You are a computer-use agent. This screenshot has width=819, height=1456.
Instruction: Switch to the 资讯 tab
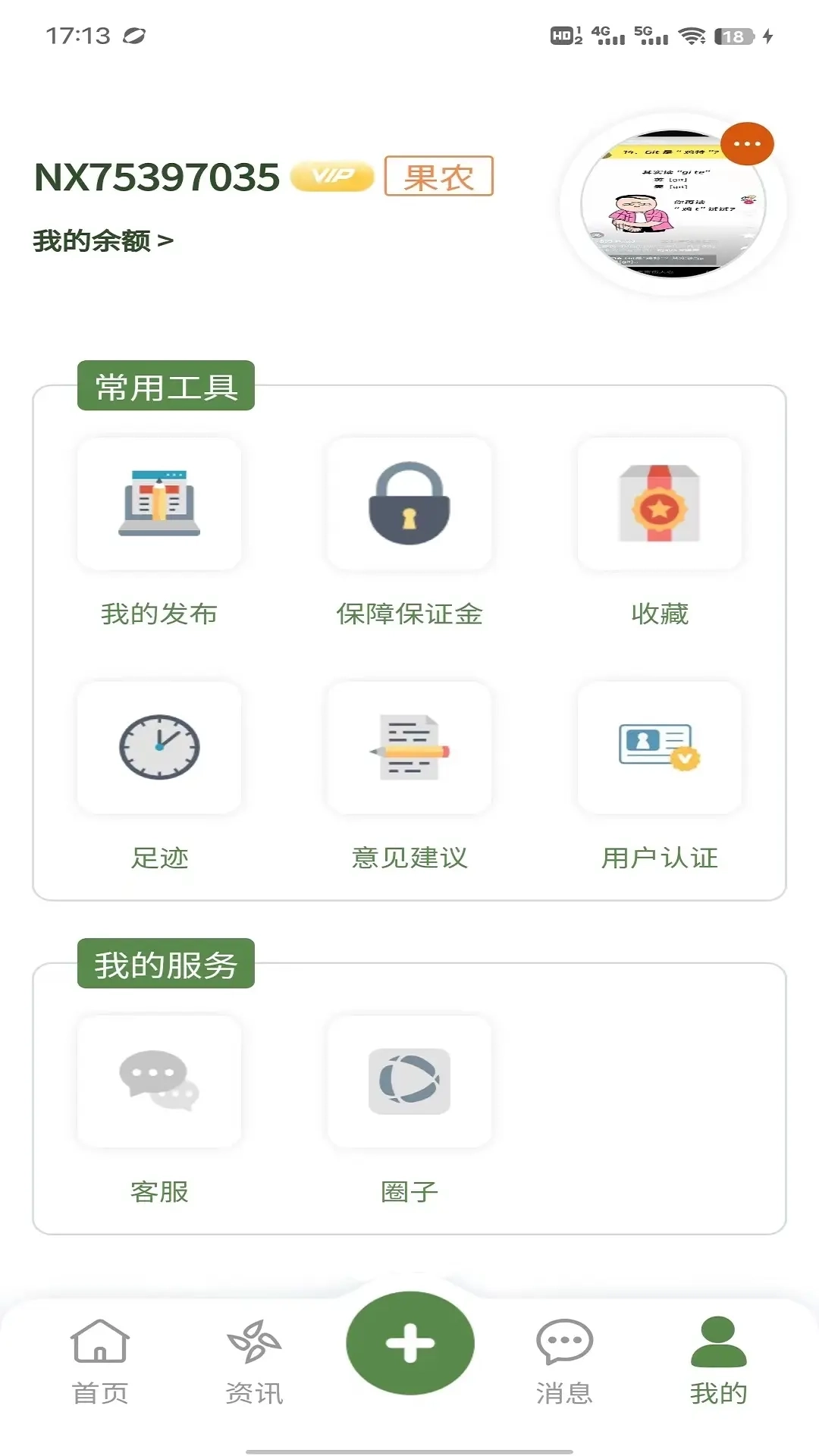[x=254, y=1361]
